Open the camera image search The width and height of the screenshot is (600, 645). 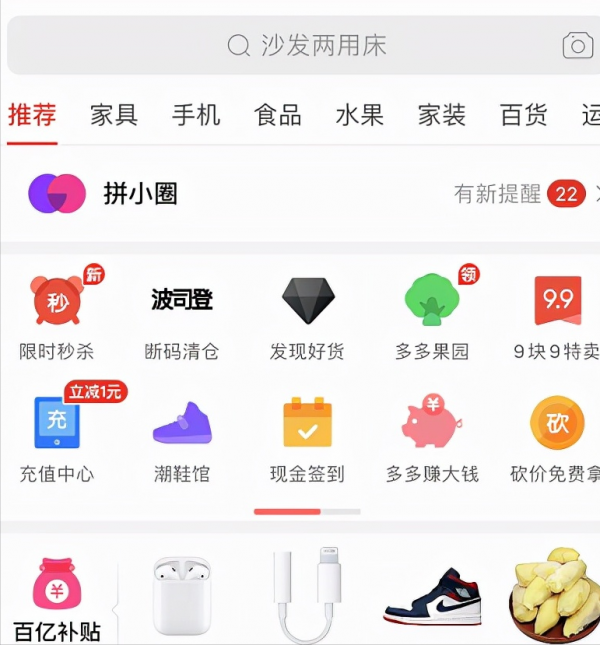tap(577, 45)
